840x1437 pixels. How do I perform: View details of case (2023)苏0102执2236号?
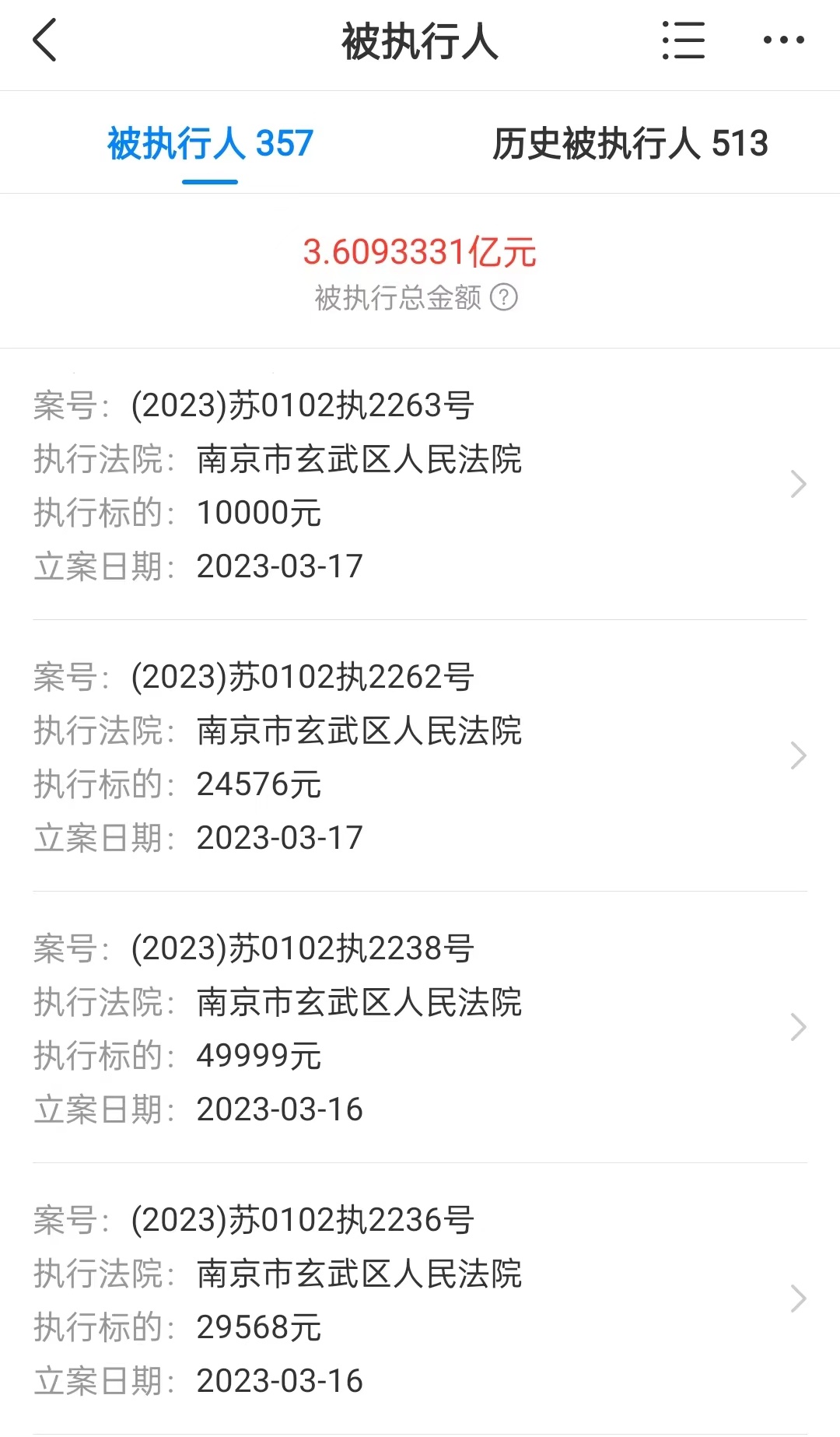[420, 1299]
